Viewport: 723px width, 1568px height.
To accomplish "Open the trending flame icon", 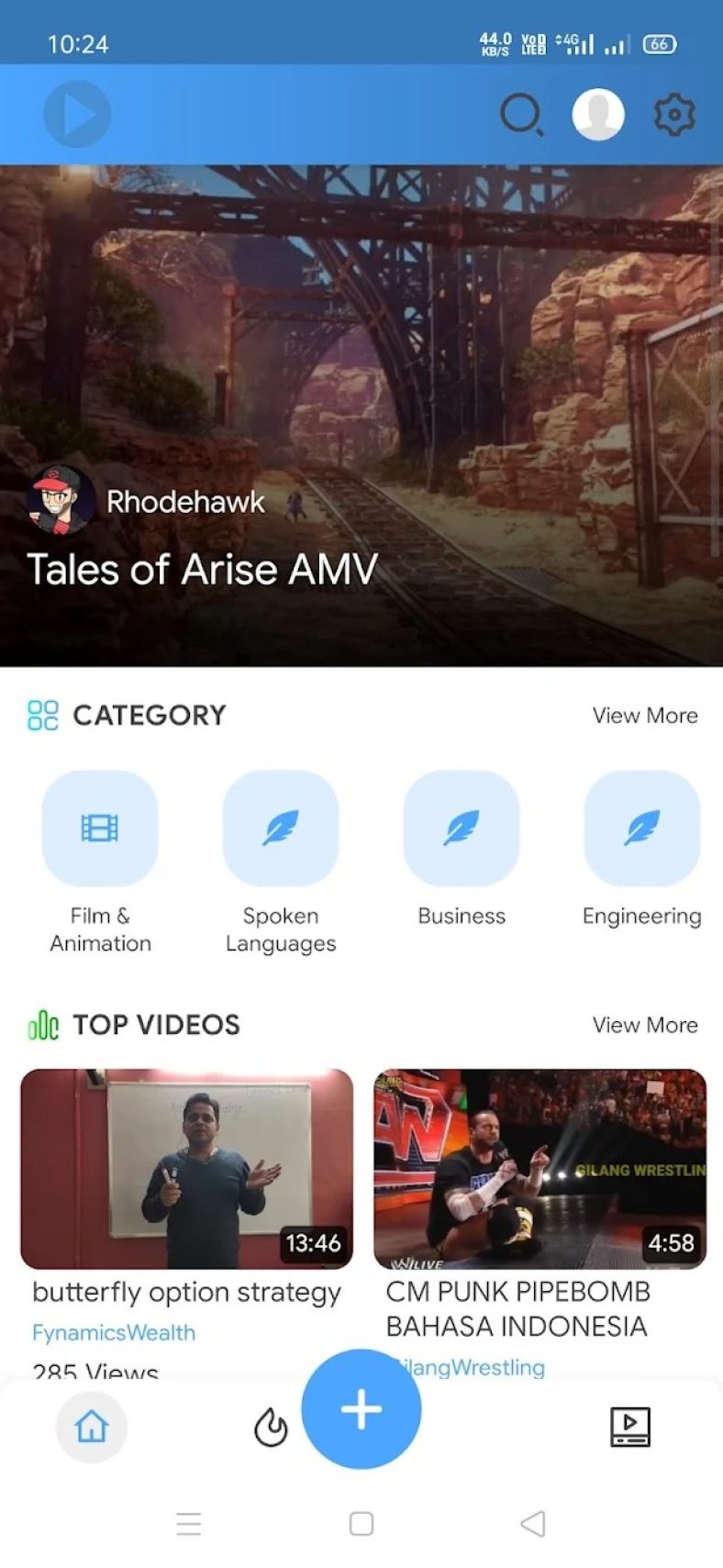I will [271, 1427].
